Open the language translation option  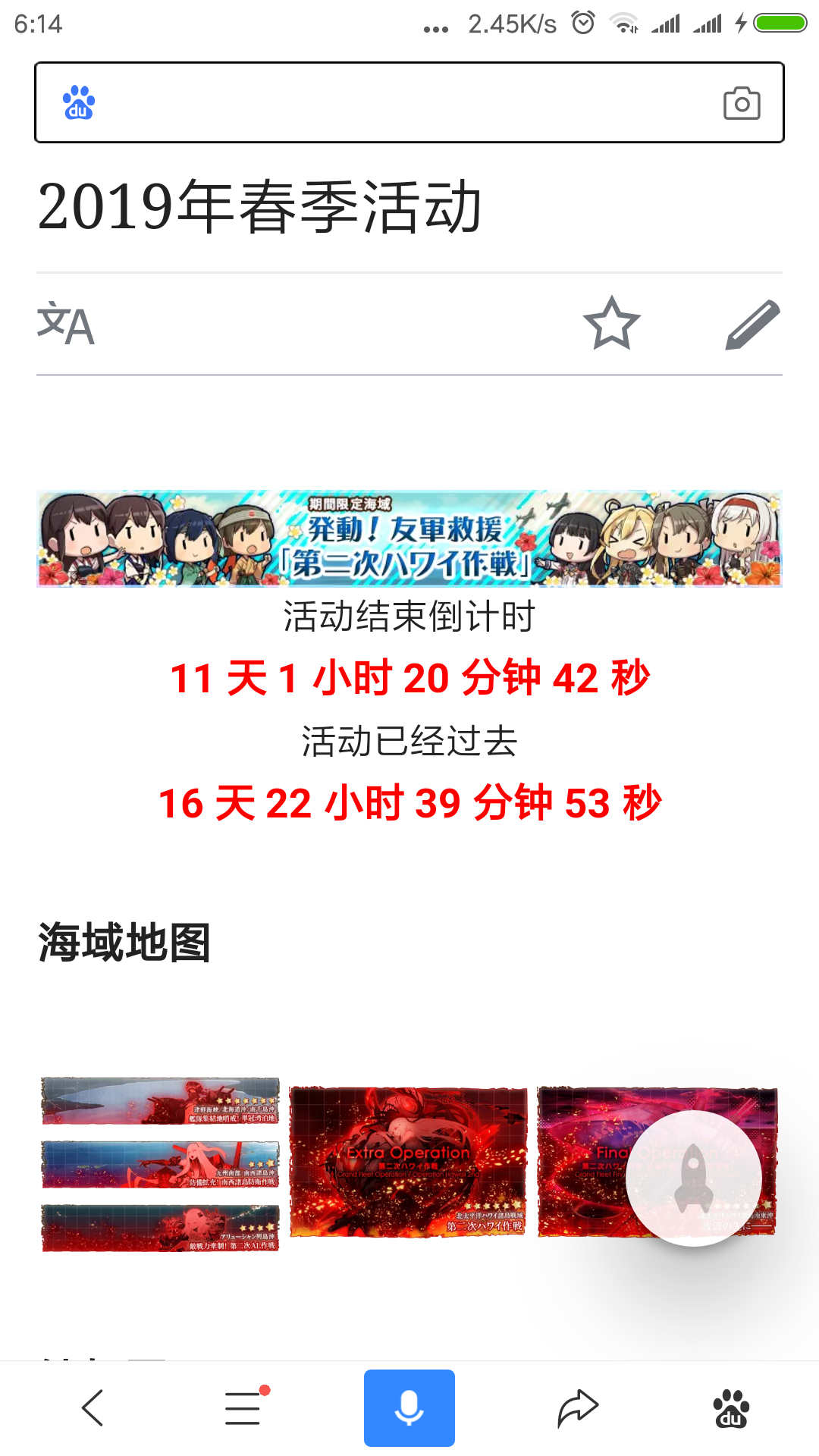click(66, 324)
